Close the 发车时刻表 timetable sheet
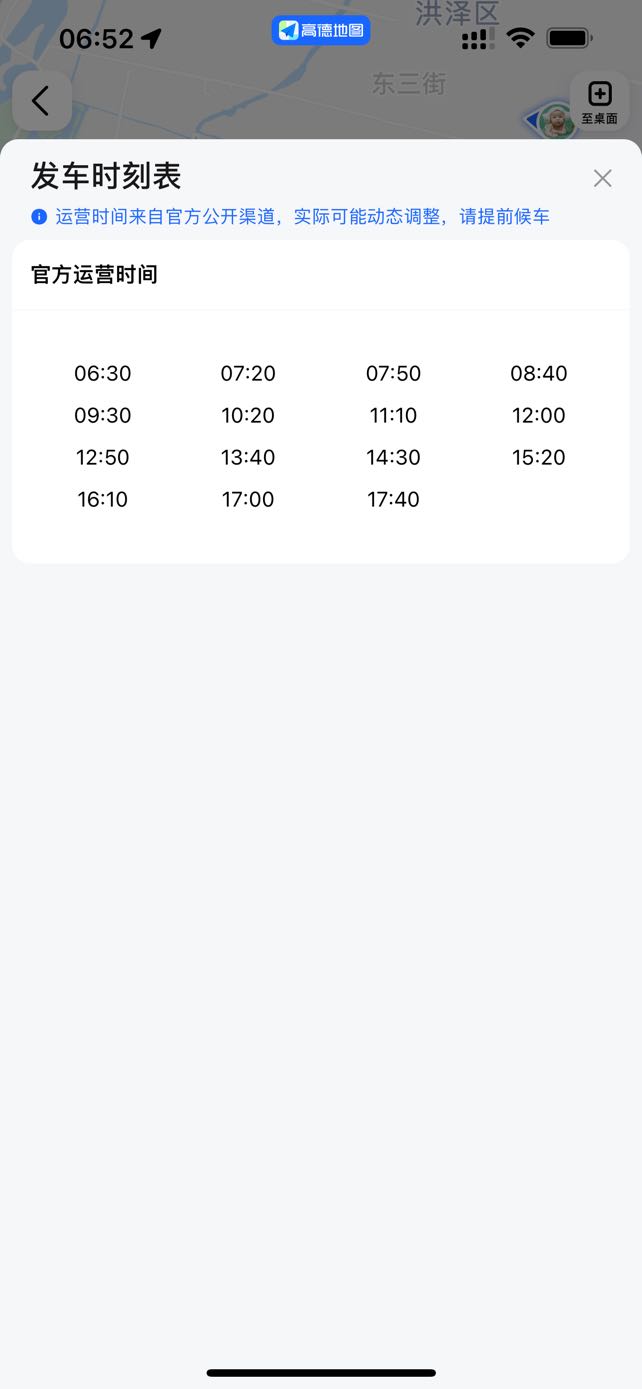 pyautogui.click(x=602, y=178)
